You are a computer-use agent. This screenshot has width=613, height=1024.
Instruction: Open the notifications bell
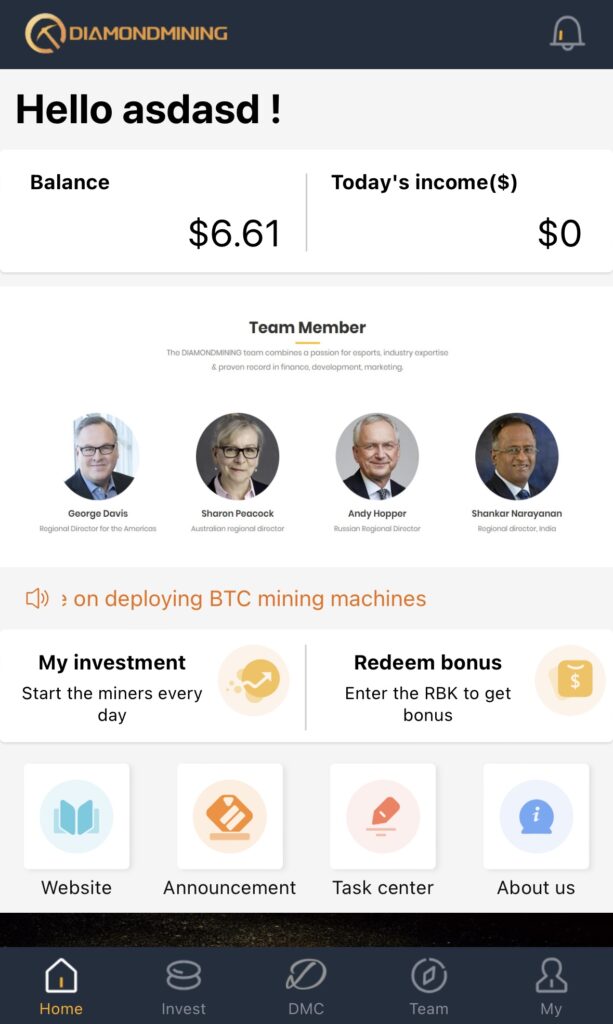point(567,33)
